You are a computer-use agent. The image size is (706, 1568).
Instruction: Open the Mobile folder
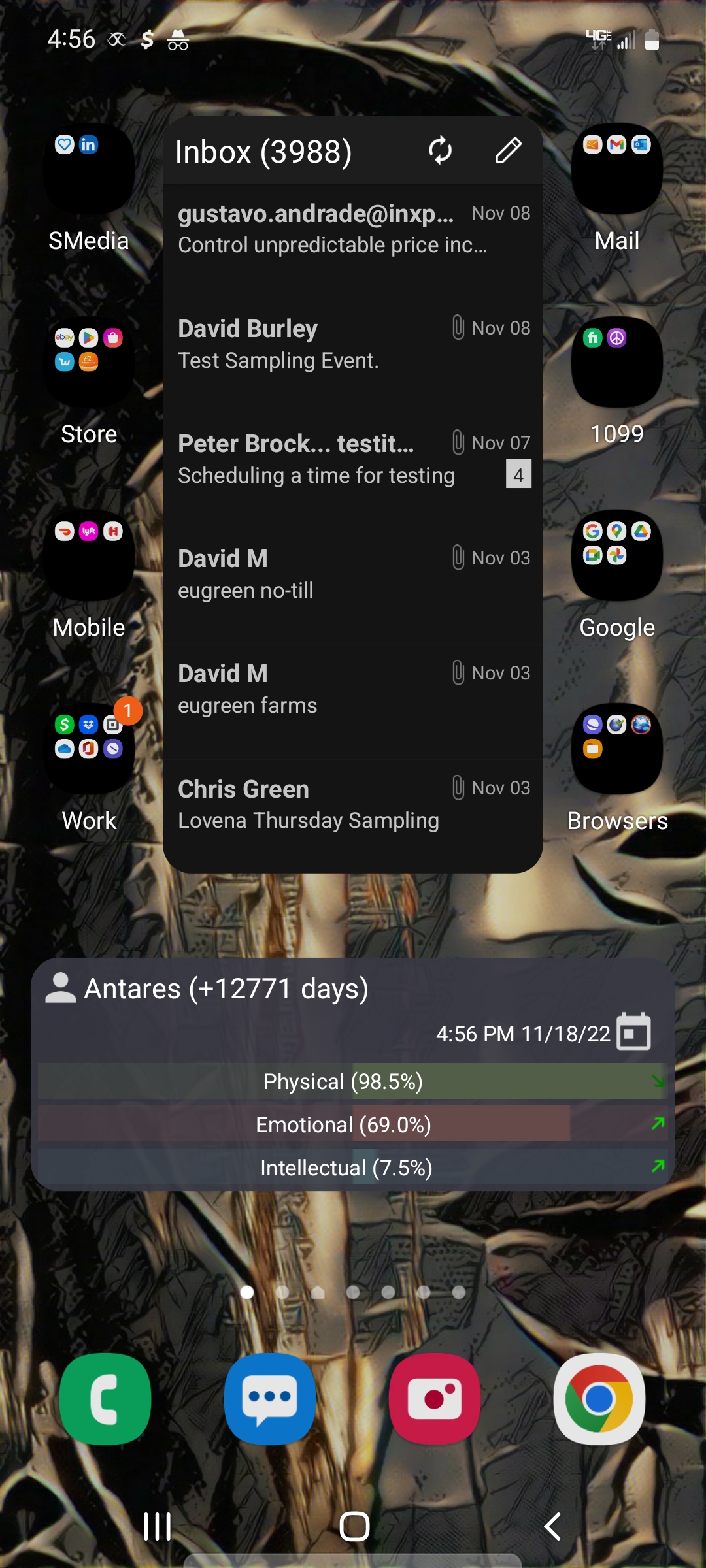89,556
